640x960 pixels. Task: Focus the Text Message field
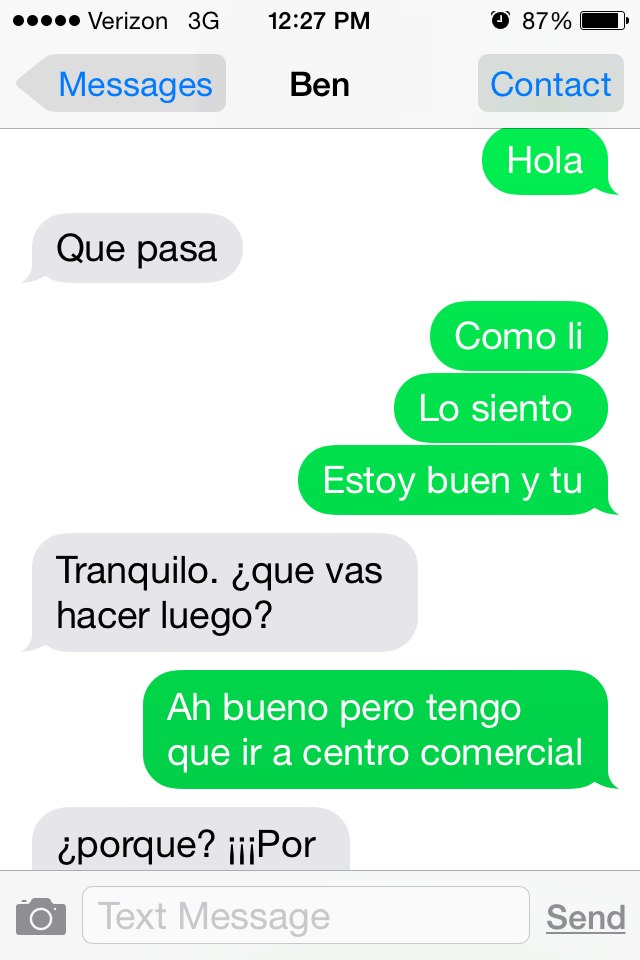tap(305, 916)
